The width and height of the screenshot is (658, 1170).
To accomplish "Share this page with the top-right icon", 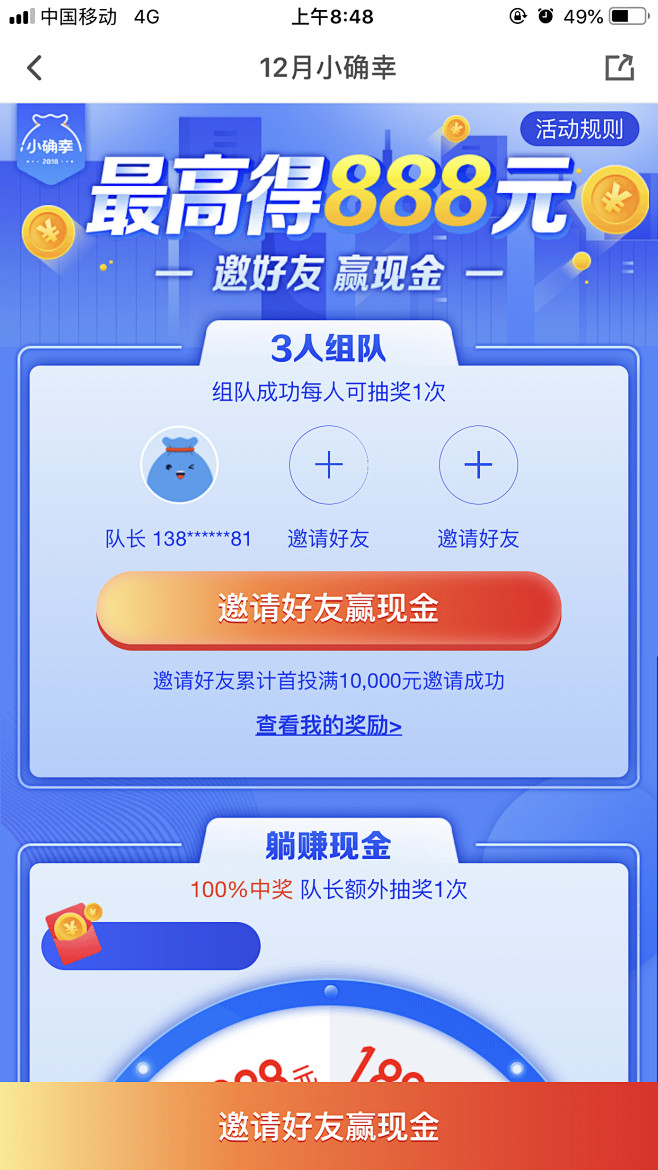I will click(620, 68).
